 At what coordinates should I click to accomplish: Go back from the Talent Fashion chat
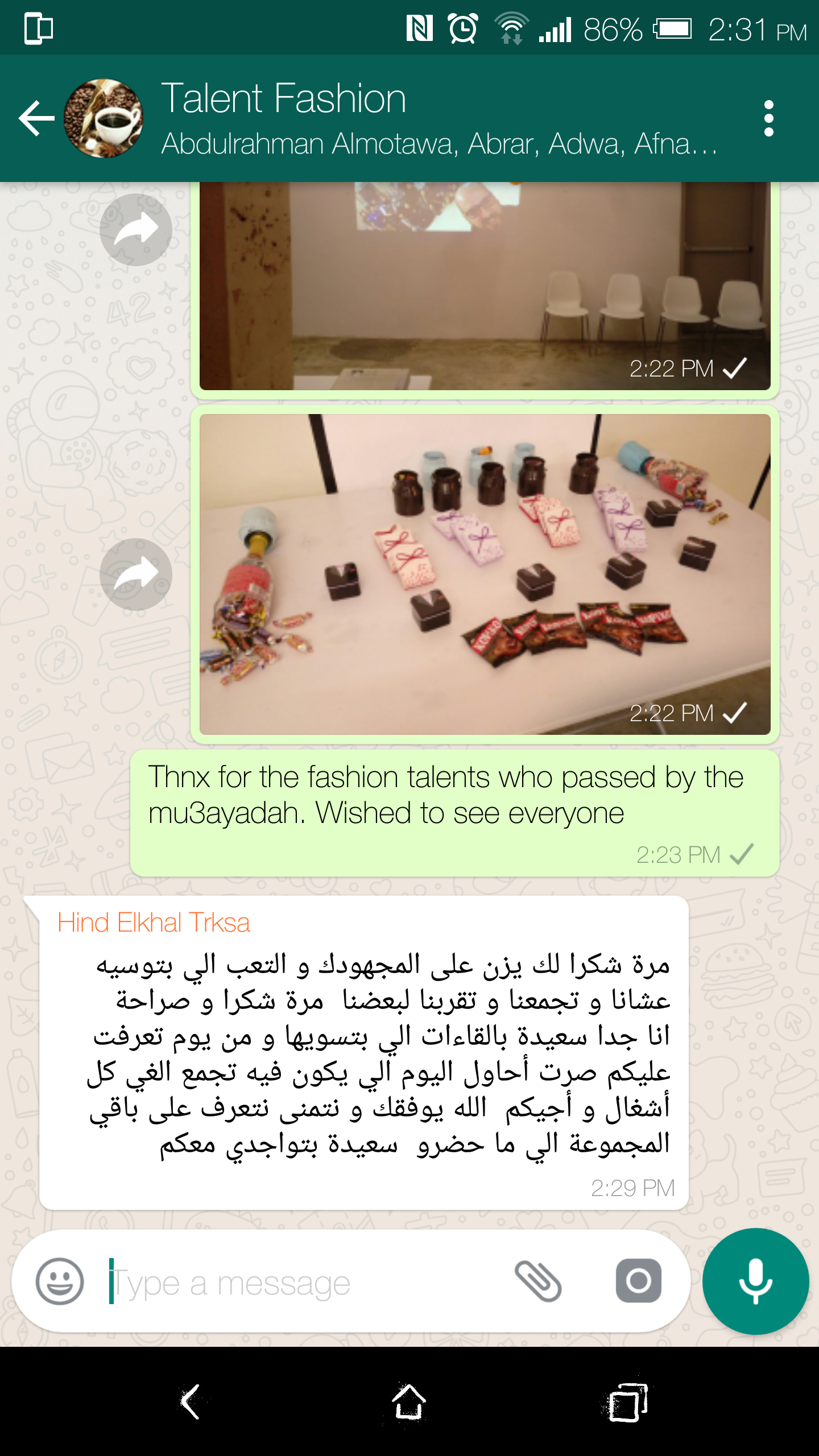[36, 118]
